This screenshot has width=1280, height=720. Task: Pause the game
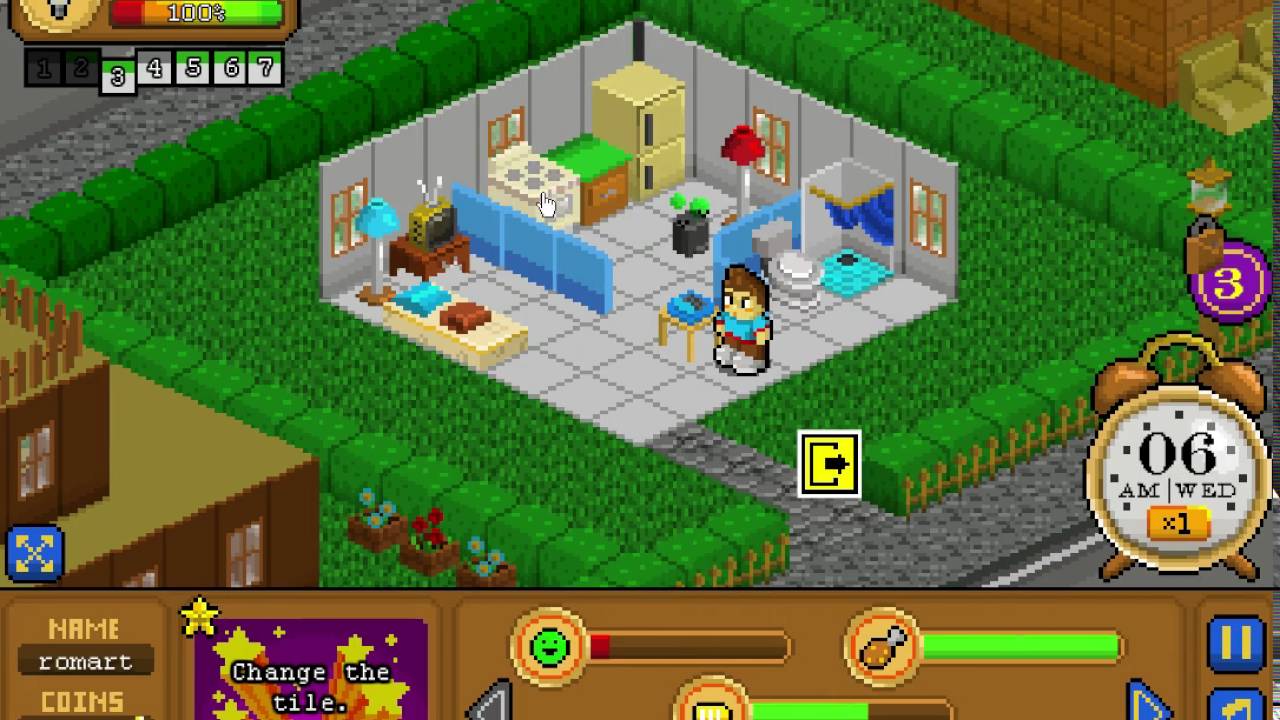[x=1236, y=645]
